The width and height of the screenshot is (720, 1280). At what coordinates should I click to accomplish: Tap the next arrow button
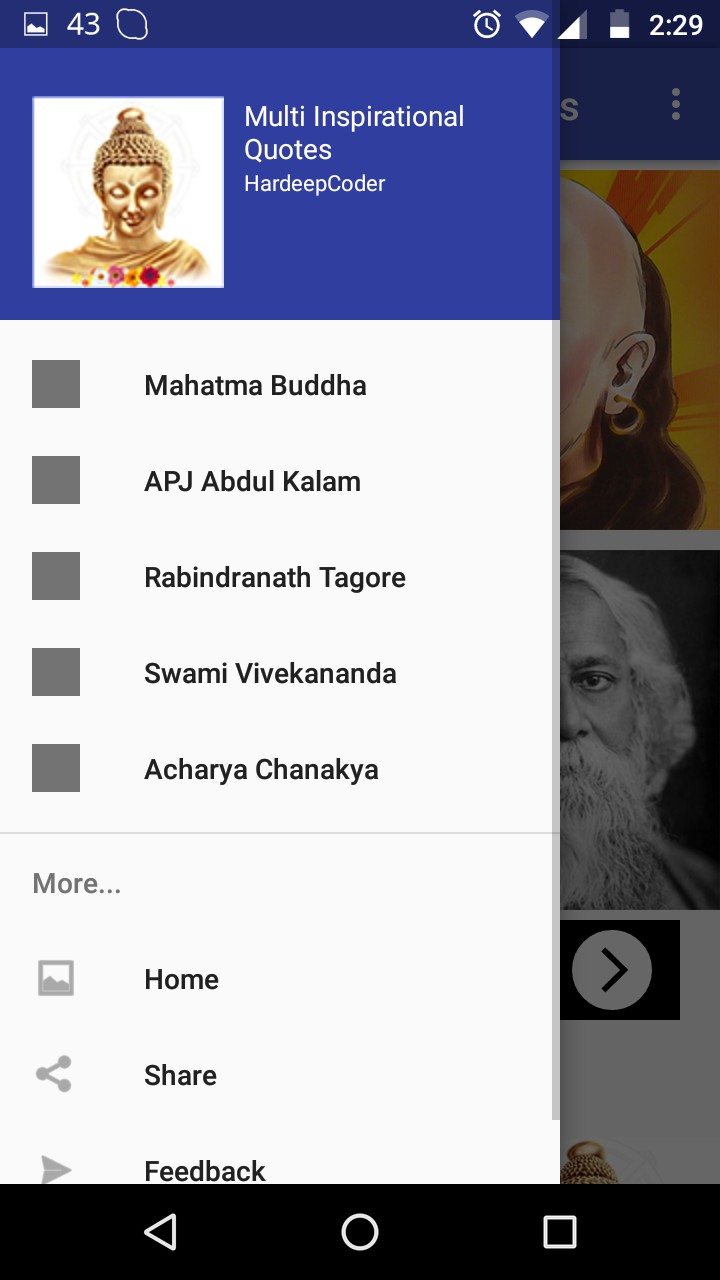coord(612,970)
